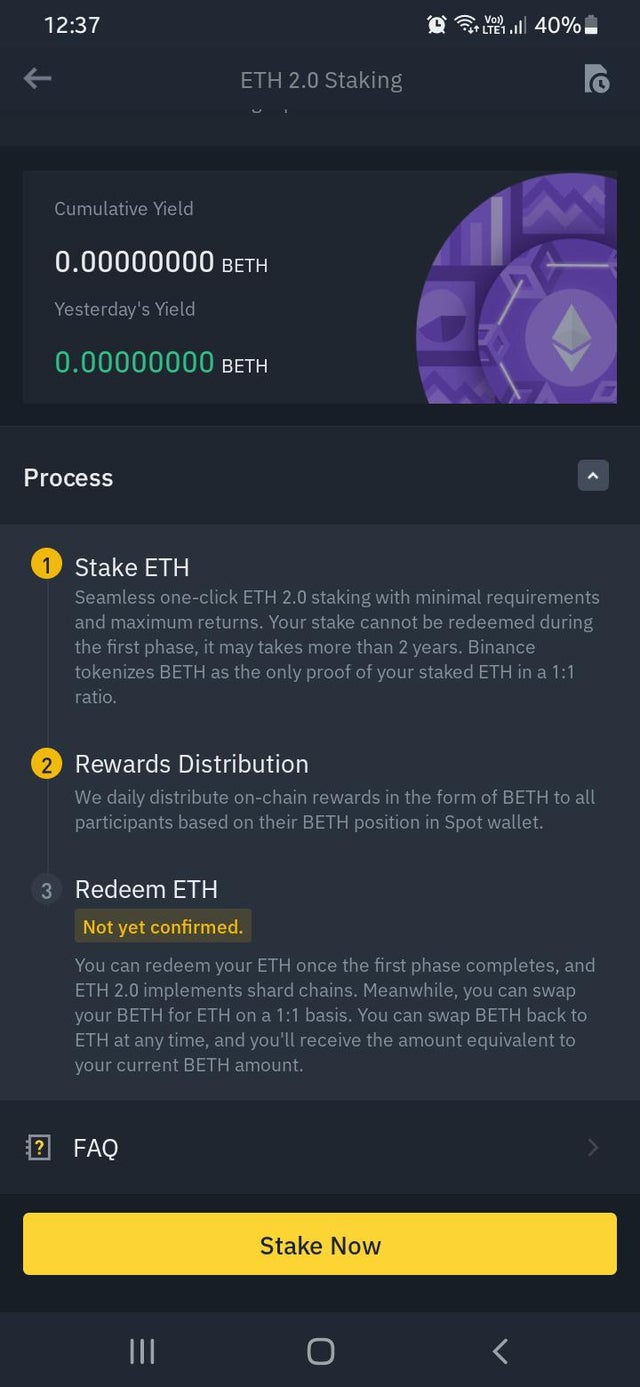Collapse the Process section
The image size is (640, 1387).
[x=592, y=476]
